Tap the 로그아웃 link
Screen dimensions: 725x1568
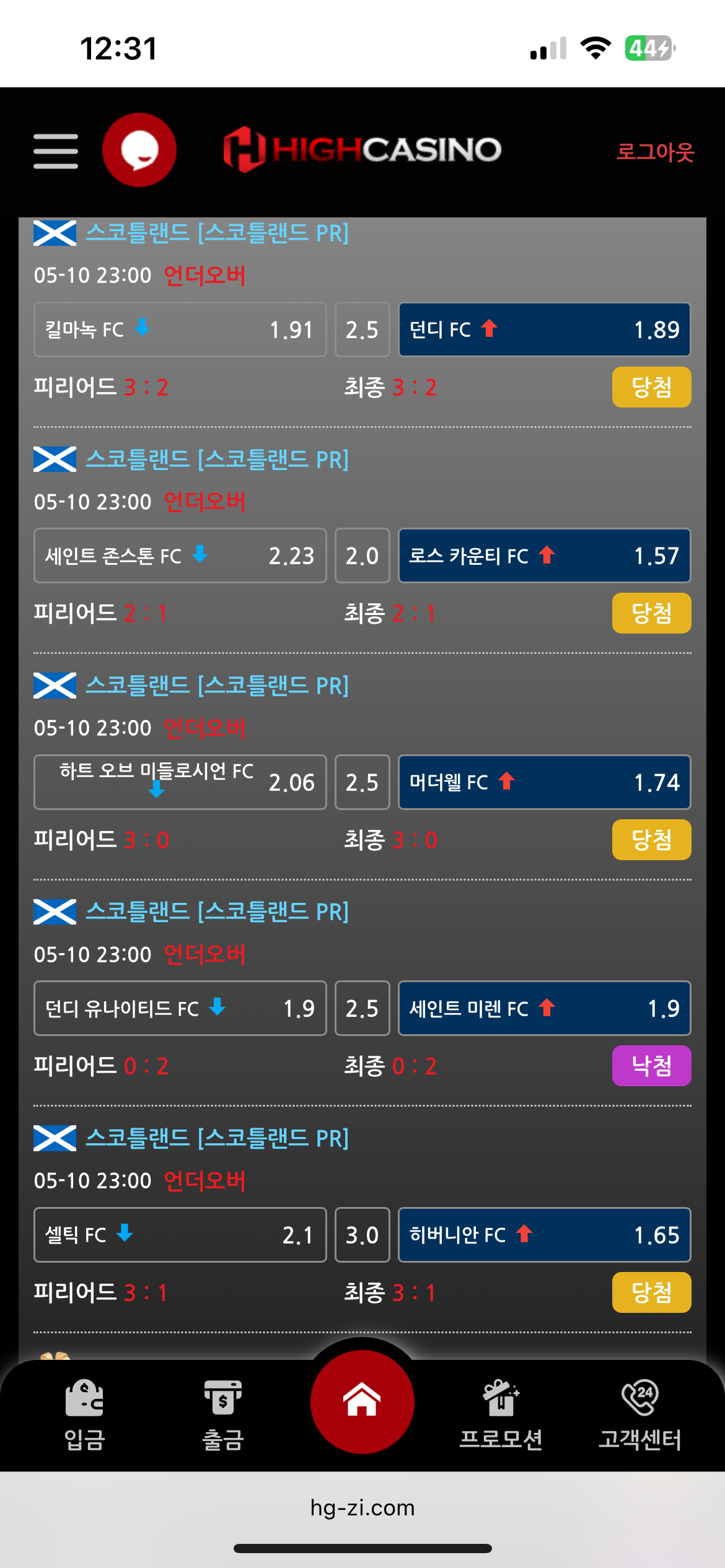click(x=655, y=152)
